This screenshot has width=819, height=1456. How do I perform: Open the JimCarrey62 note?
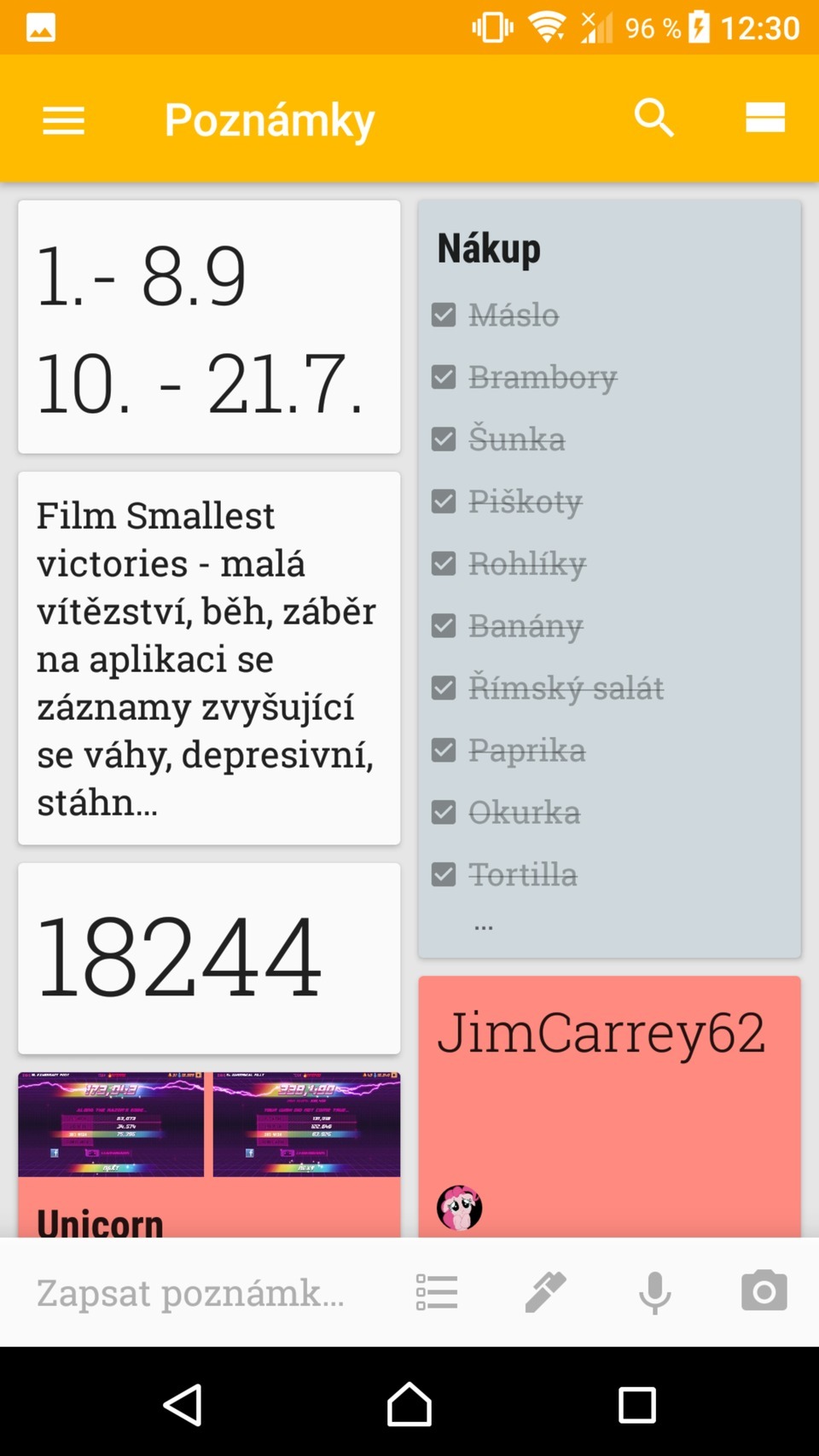[609, 1100]
